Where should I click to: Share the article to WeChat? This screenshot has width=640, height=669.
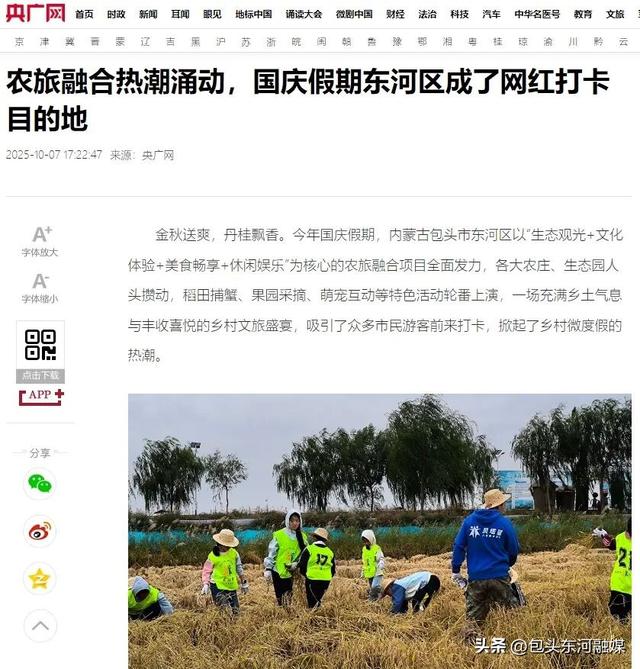pyautogui.click(x=40, y=484)
